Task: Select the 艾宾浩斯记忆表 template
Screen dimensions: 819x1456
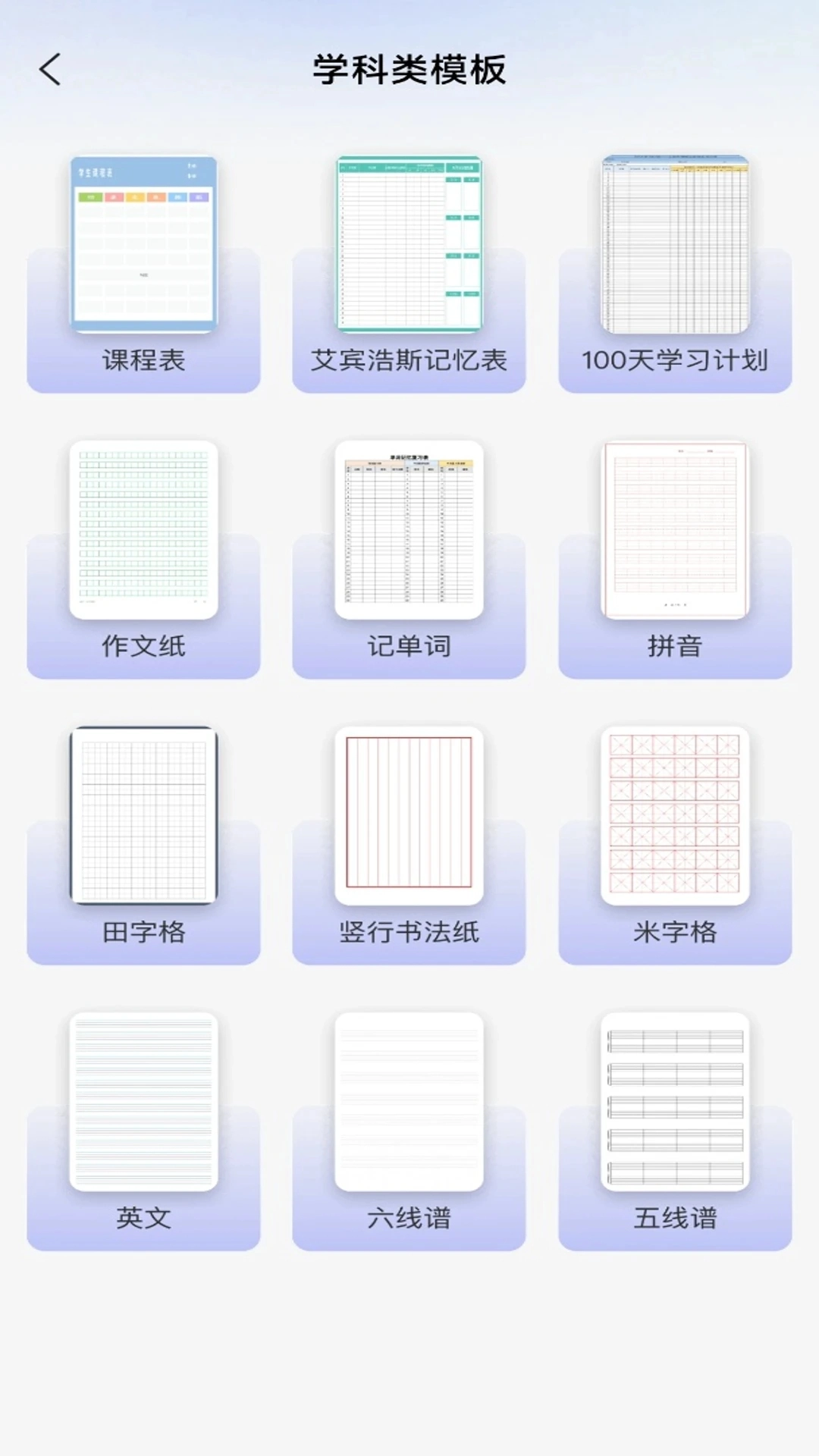Action: [409, 275]
